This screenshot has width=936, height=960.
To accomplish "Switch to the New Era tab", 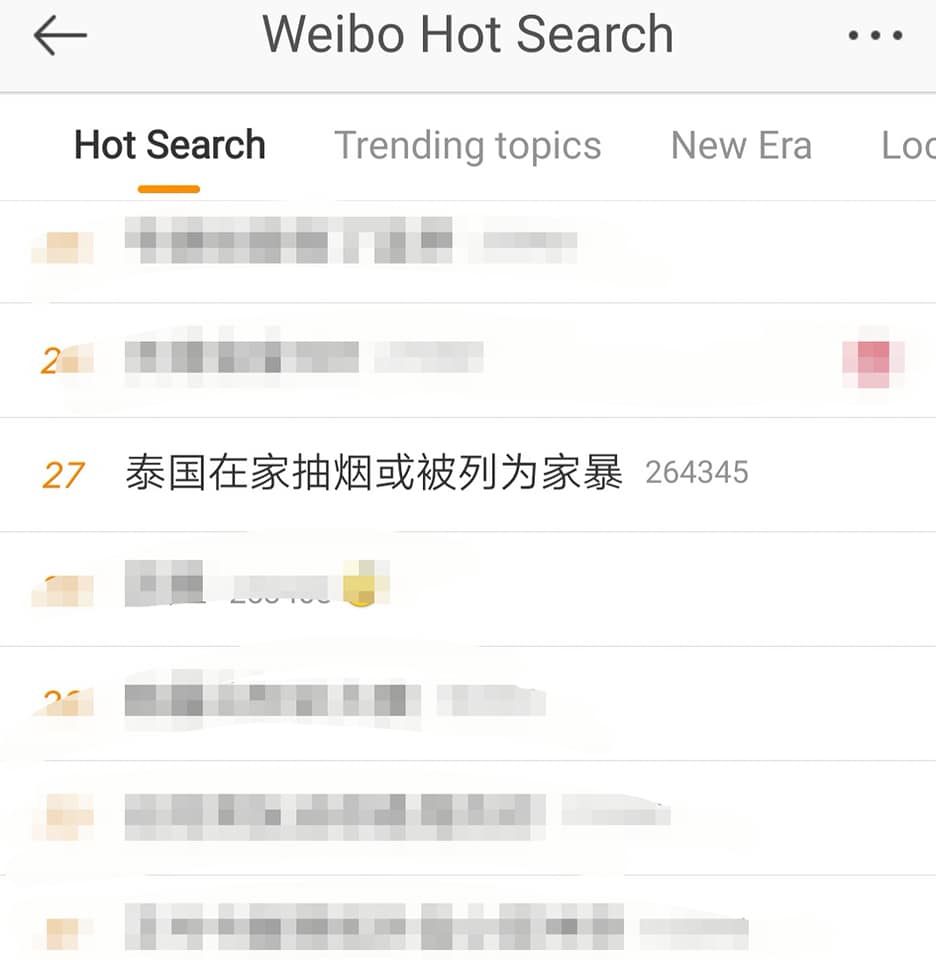I will 741,146.
